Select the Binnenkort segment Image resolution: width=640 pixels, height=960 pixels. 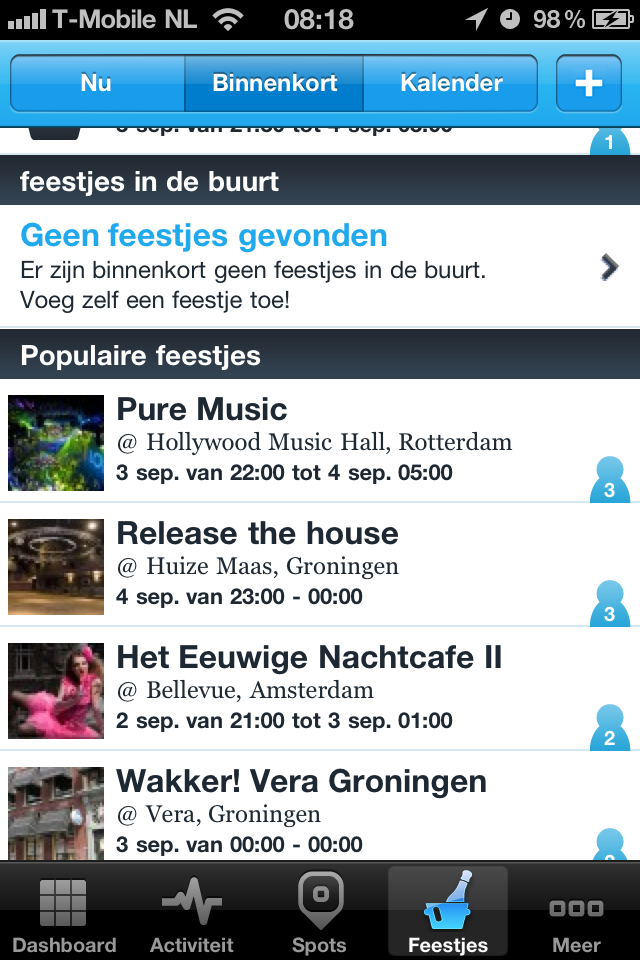[x=274, y=83]
